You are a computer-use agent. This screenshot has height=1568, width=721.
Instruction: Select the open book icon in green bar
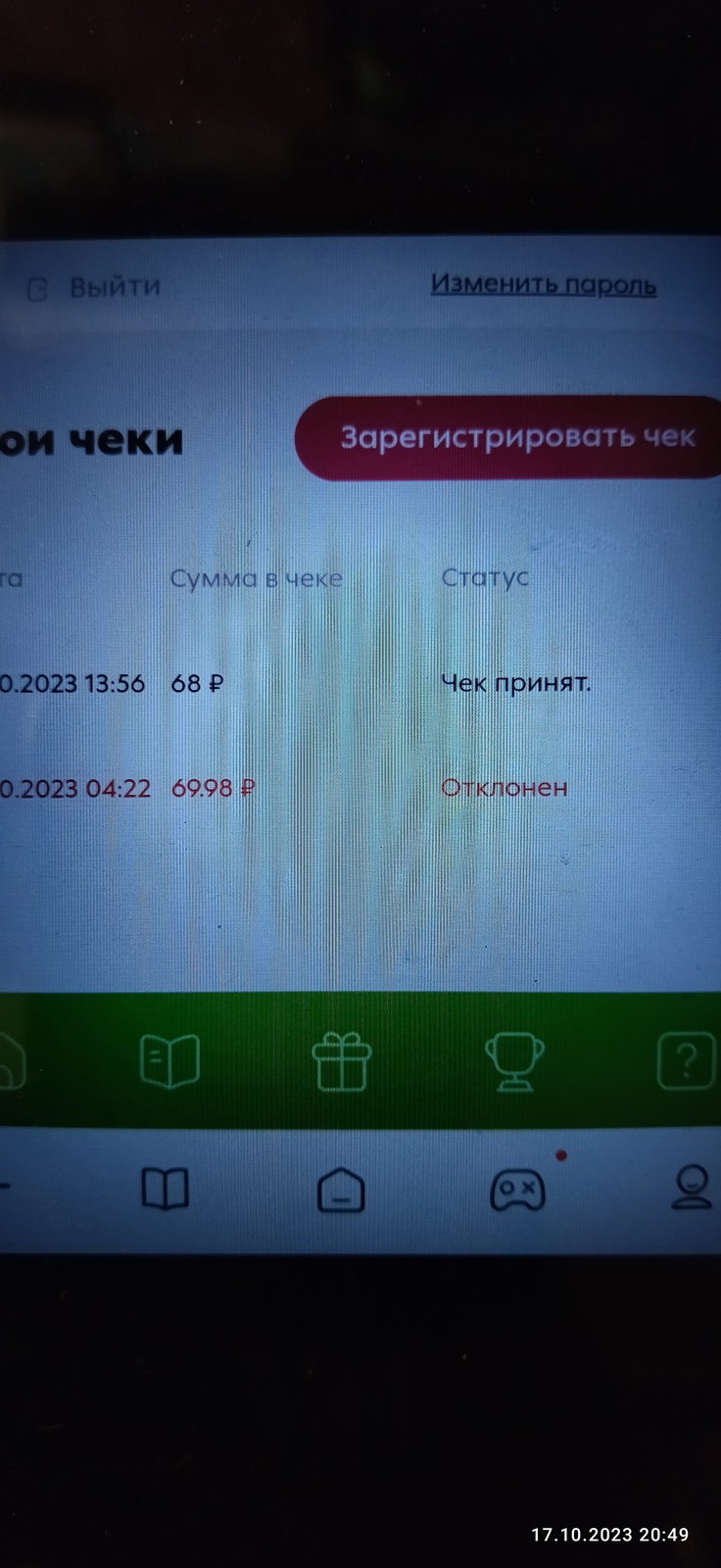169,1061
